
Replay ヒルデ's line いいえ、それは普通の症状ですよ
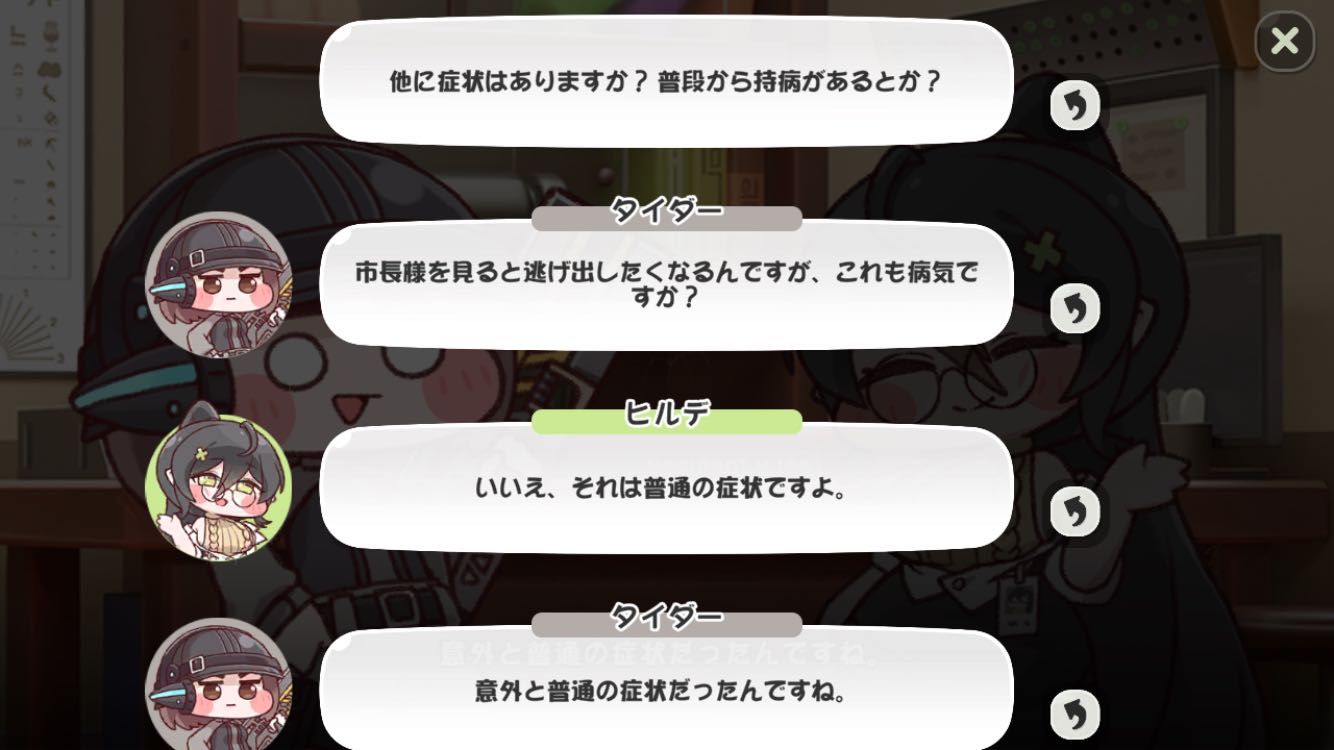coord(1075,512)
